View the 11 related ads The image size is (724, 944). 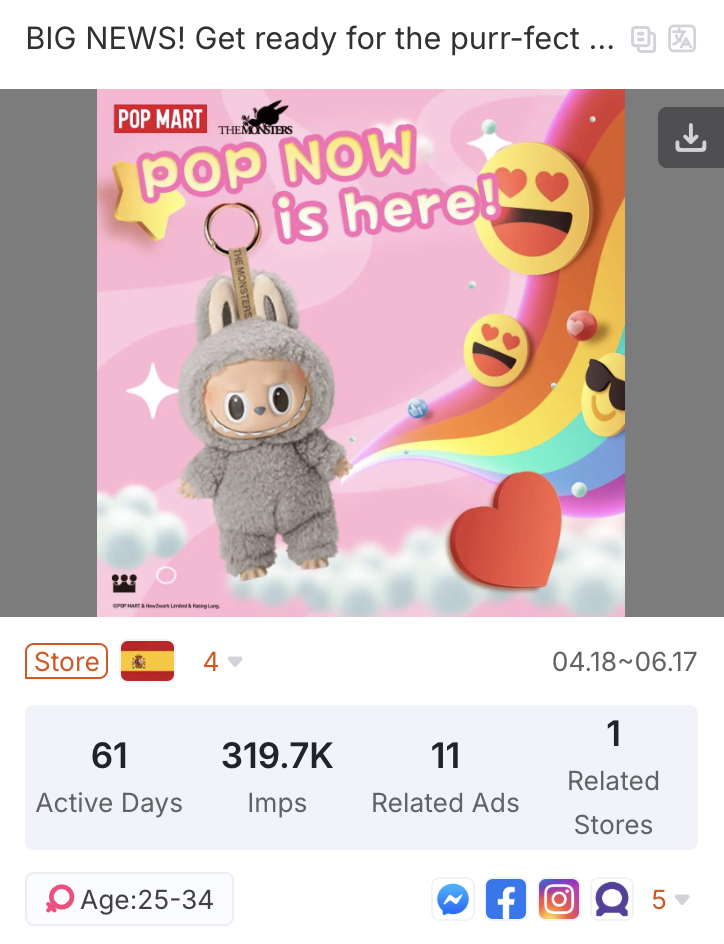click(x=445, y=777)
